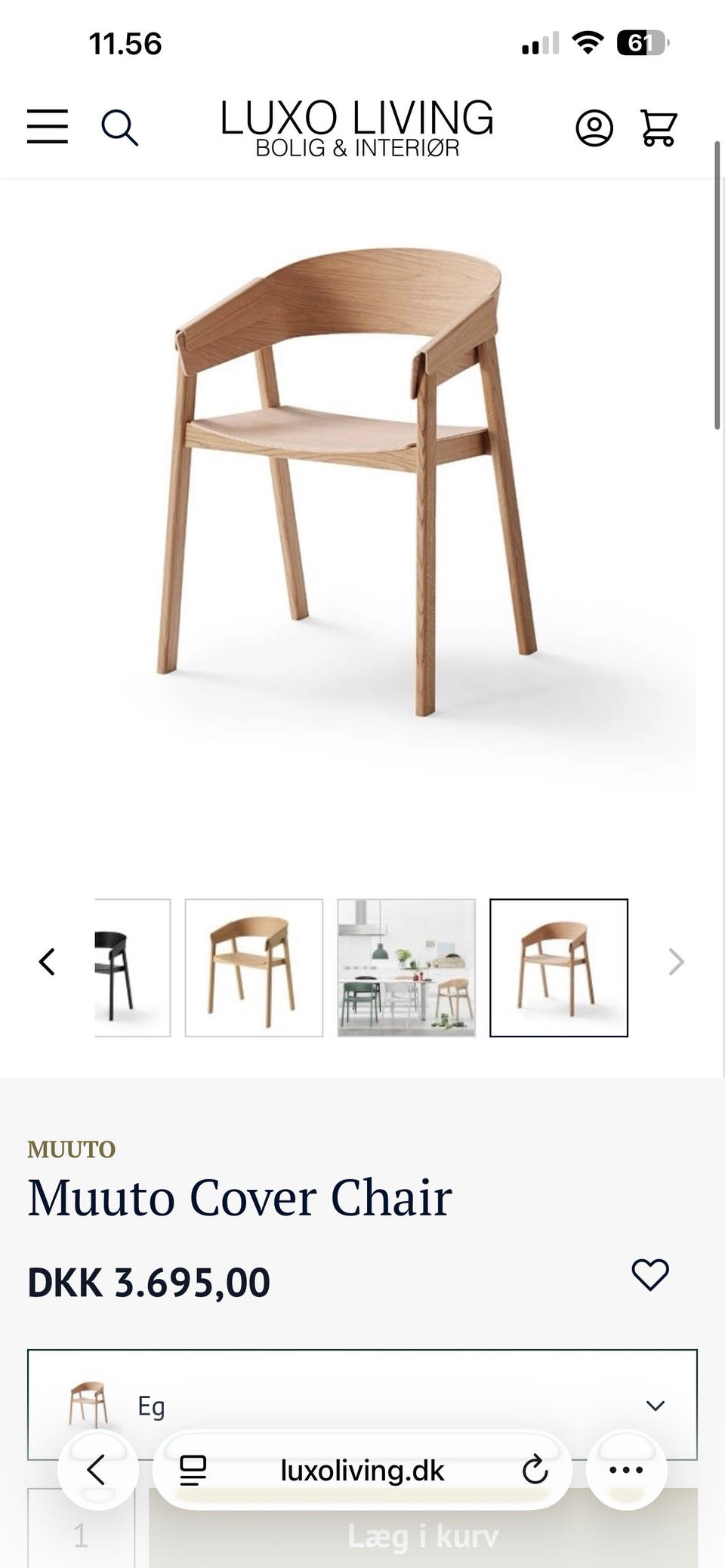Go back in the browser
The width and height of the screenshot is (725, 1568).
98,1470
